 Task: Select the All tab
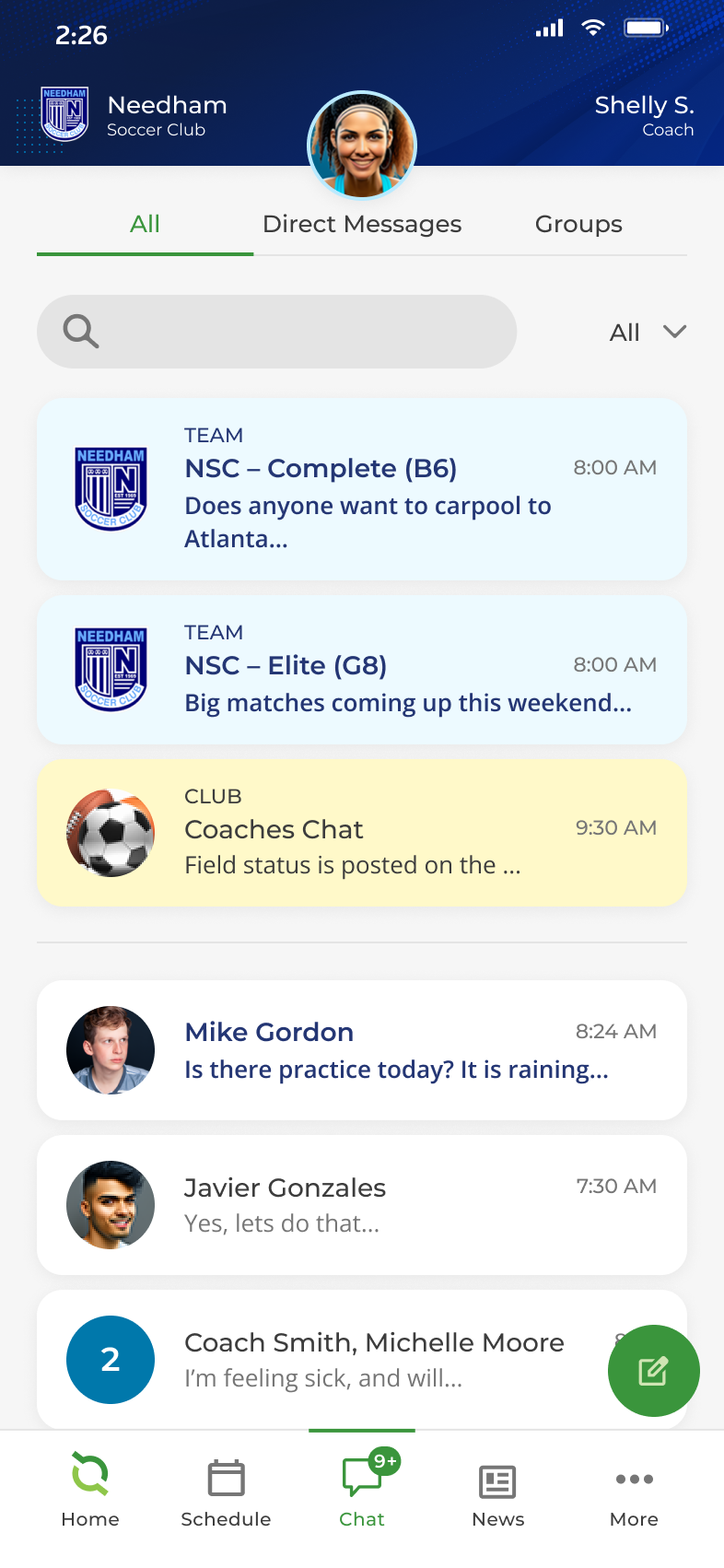[x=145, y=224]
